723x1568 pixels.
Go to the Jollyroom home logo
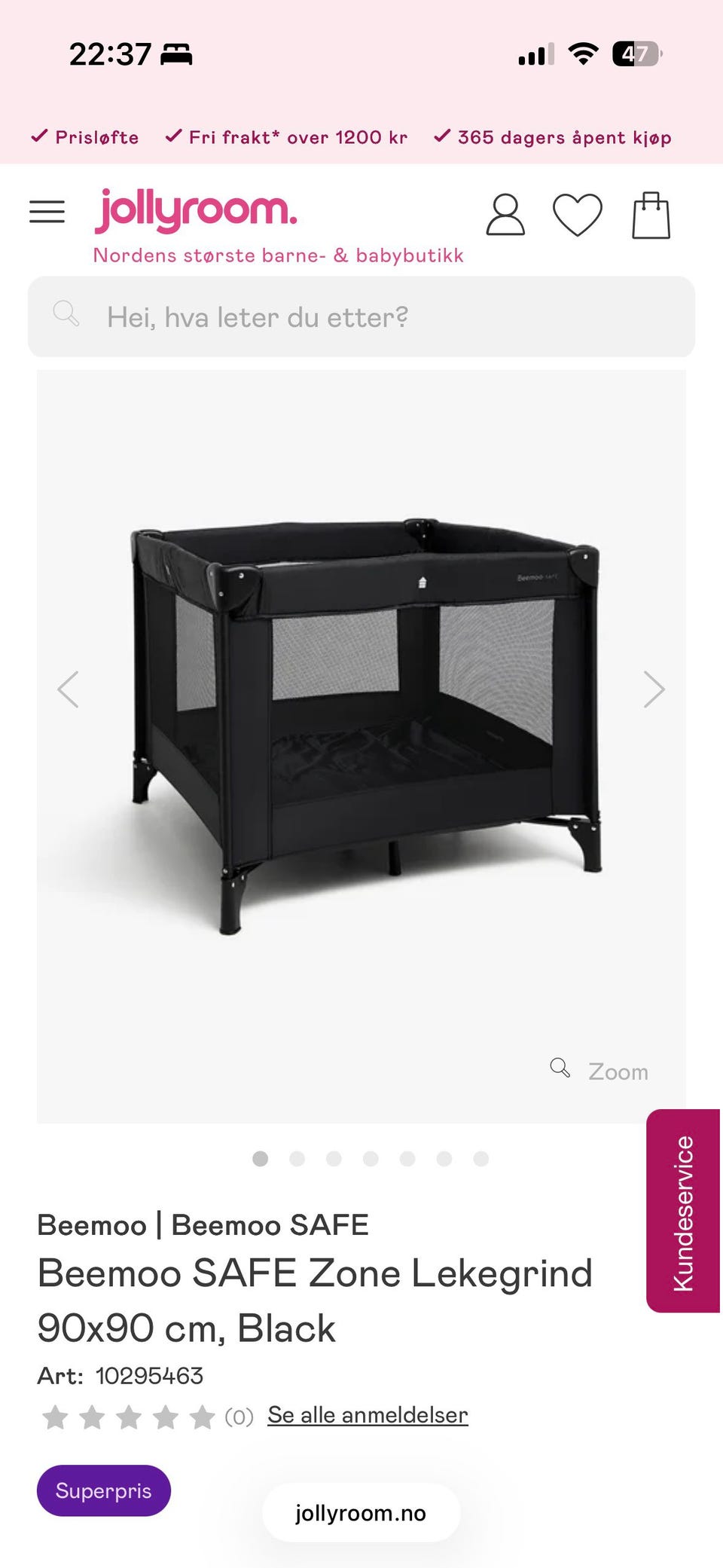tap(196, 210)
